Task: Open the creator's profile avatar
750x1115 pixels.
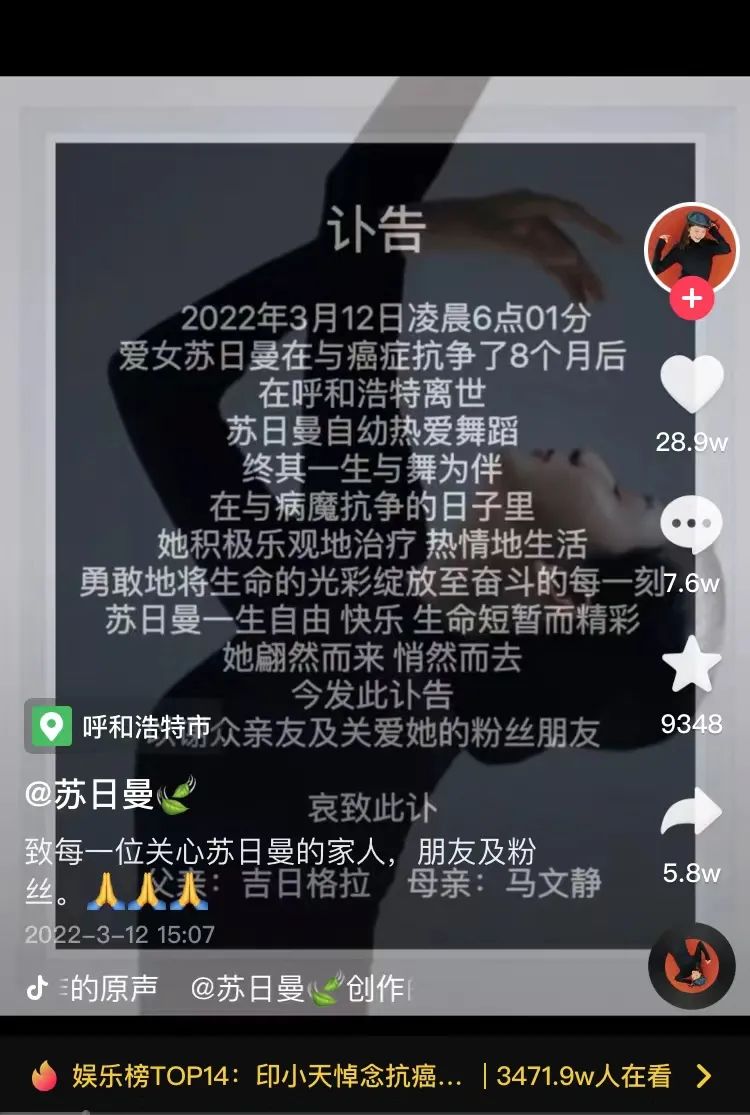Action: [x=691, y=247]
